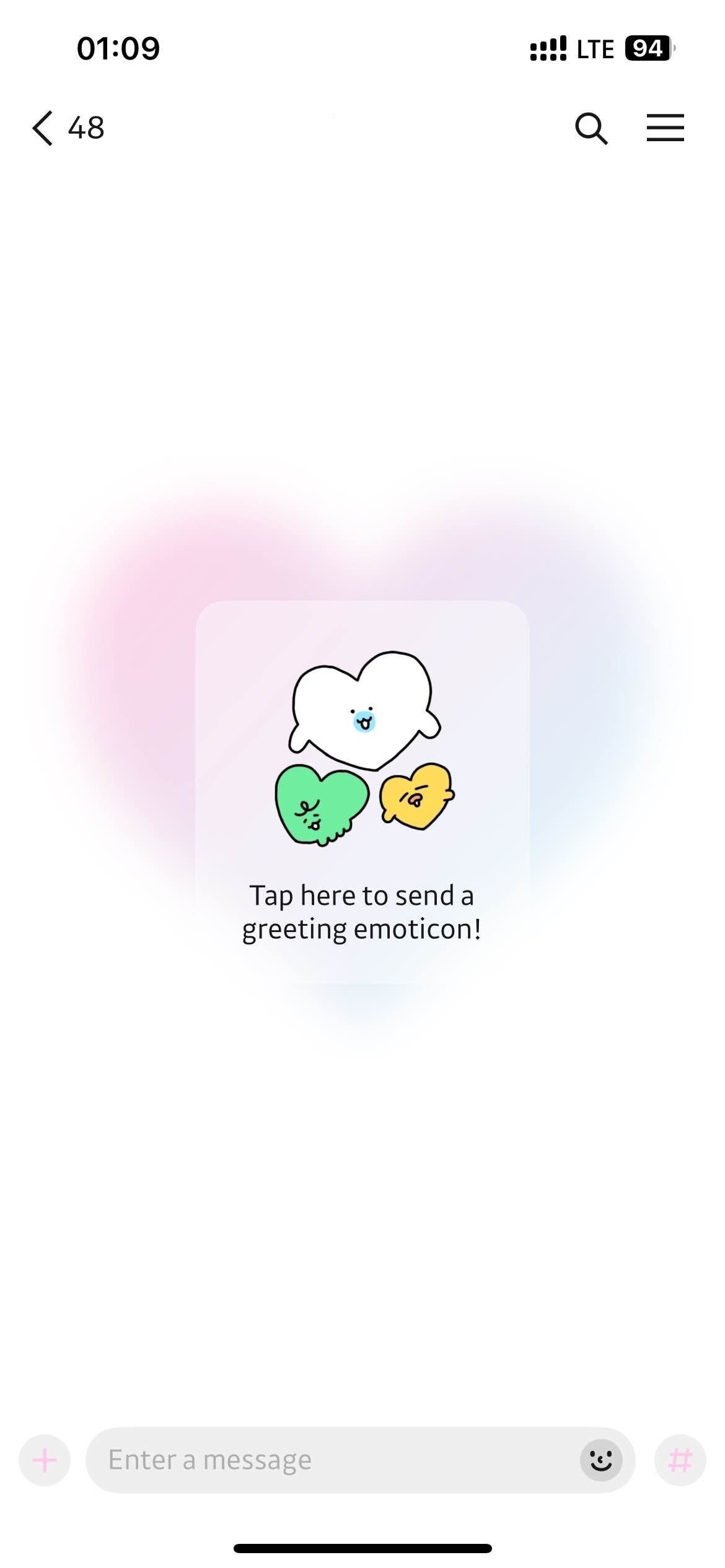Search within this chat

pos(591,128)
